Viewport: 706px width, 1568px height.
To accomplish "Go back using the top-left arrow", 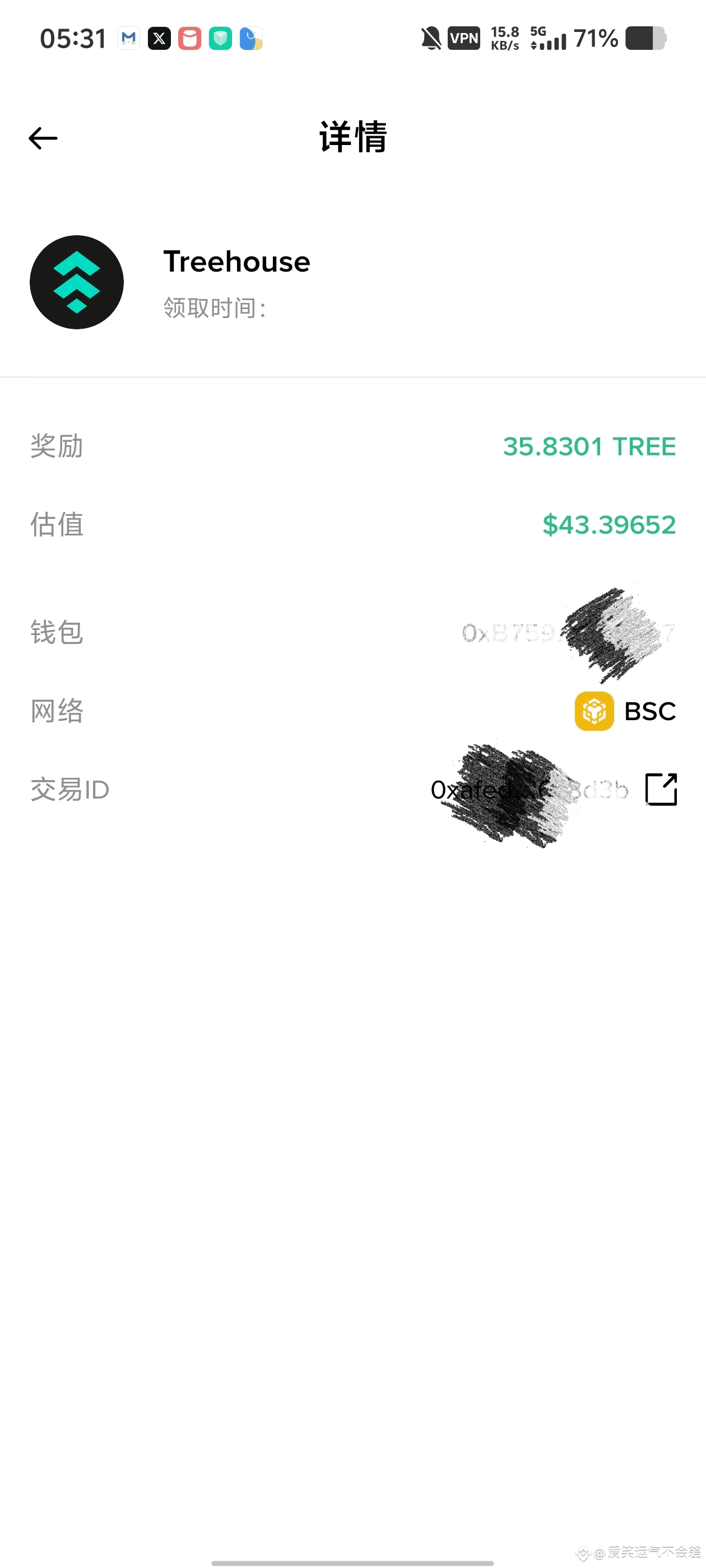I will coord(43,138).
